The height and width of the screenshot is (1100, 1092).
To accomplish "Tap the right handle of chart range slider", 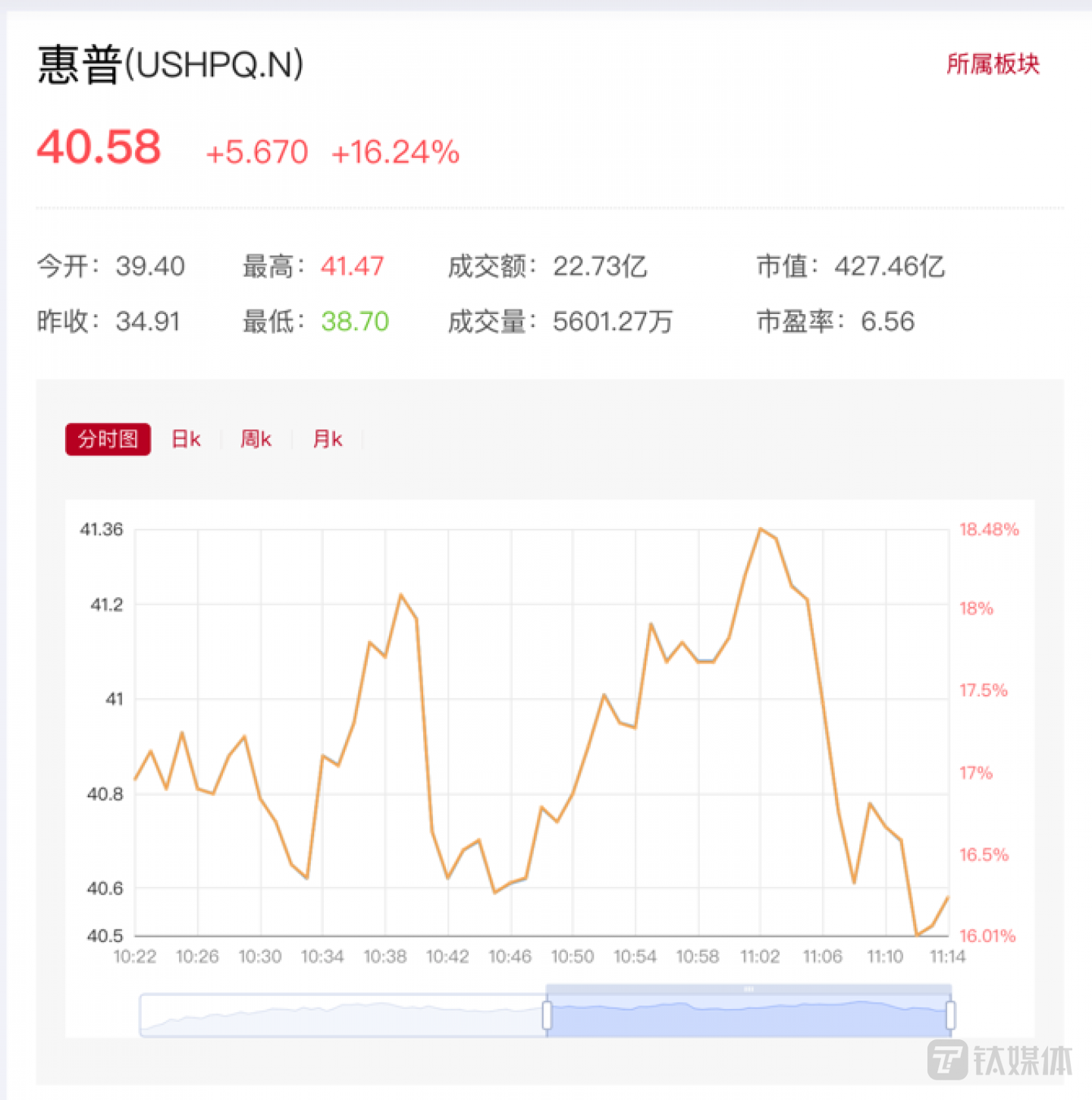I will [950, 1015].
